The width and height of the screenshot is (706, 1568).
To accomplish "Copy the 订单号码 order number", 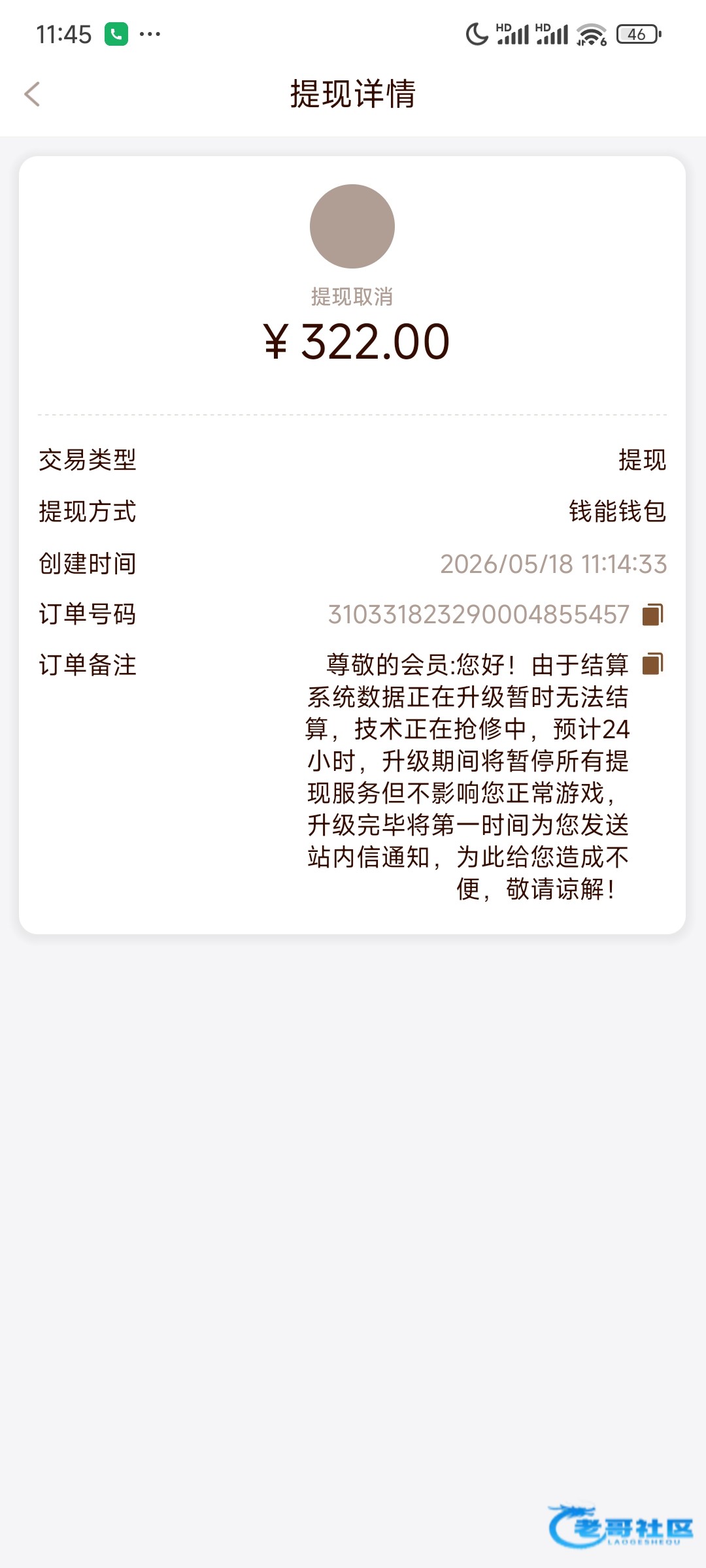I will point(653,614).
